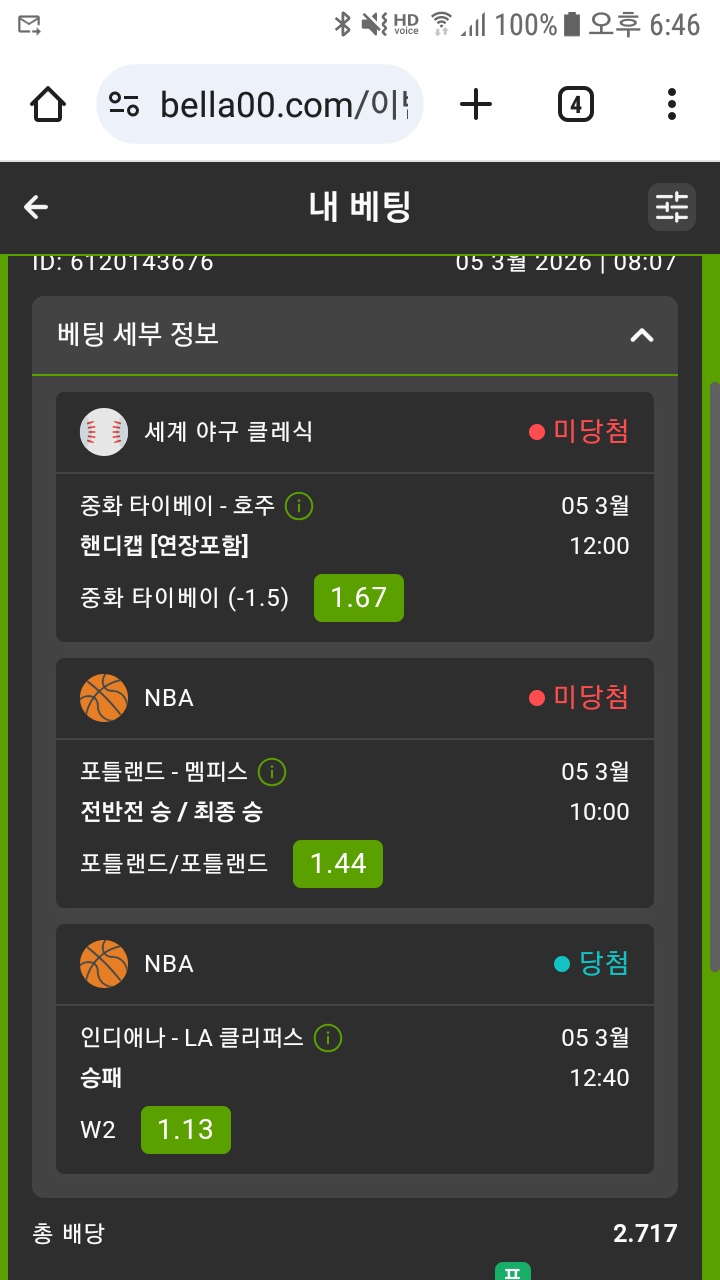The width and height of the screenshot is (720, 1280).
Task: View info for 포틀랜드 - 멤피스 match
Action: [272, 772]
